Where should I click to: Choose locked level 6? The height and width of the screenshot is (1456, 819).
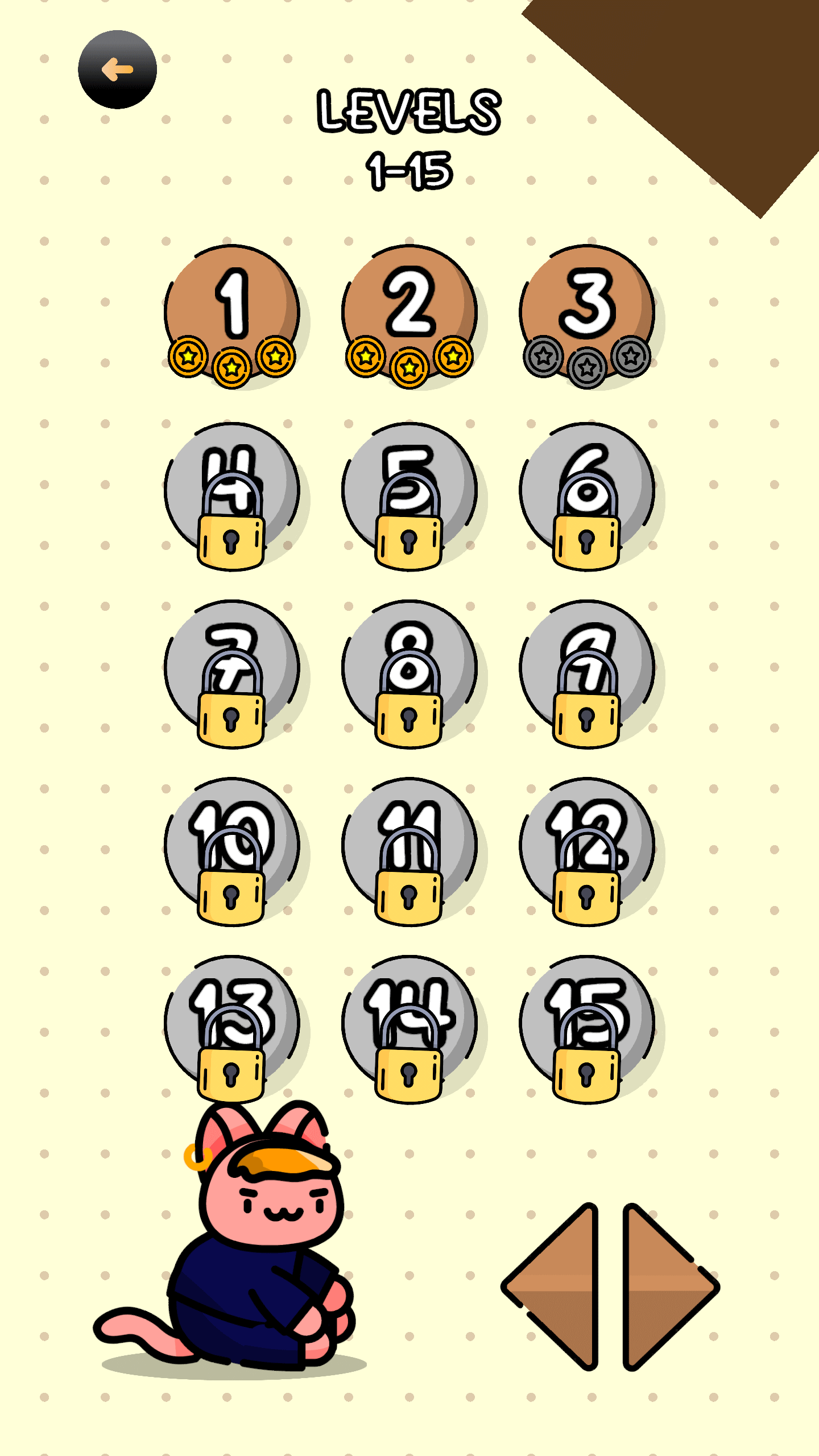[x=587, y=494]
